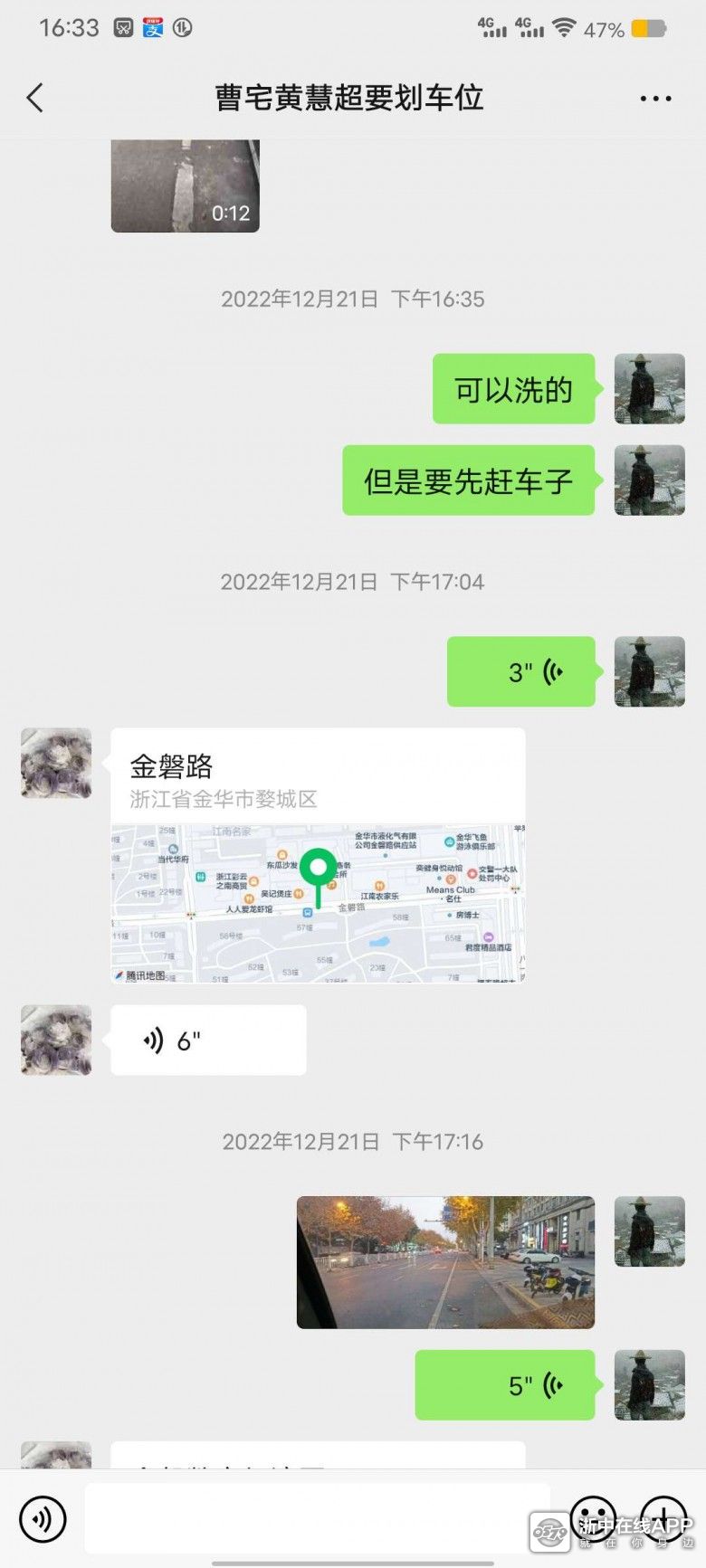706x1568 pixels.
Task: Open the chat overflow menu
Action: click(x=655, y=99)
